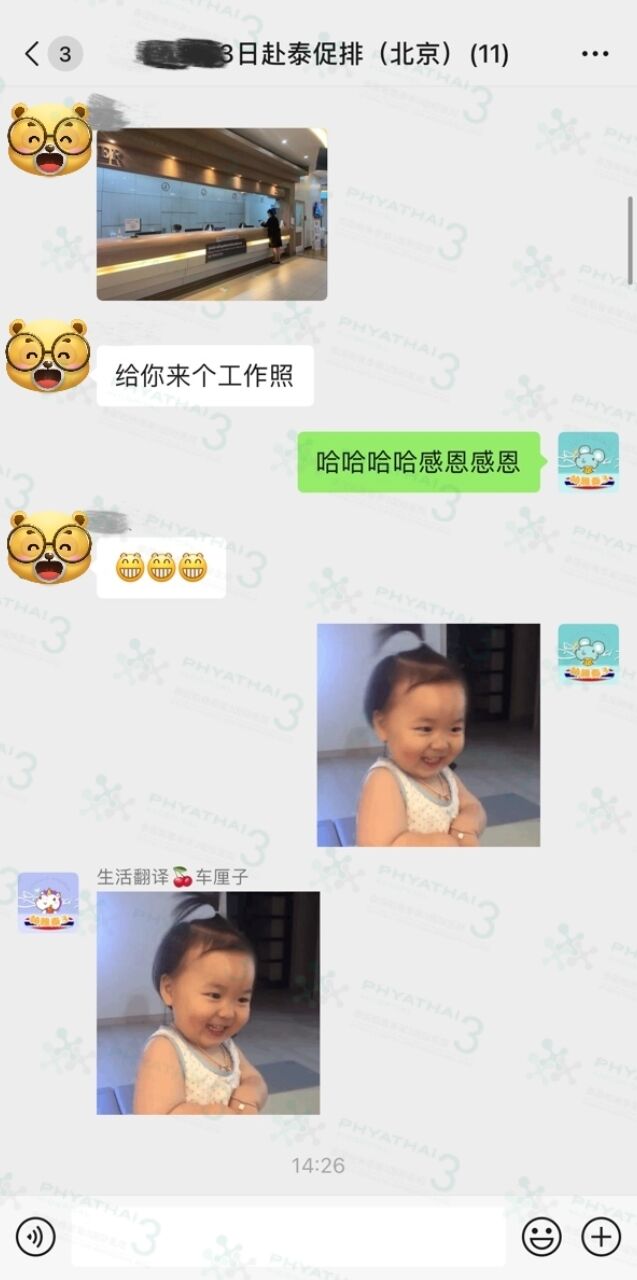The height and width of the screenshot is (1280, 637).
Task: Go back to the chat list
Action: coord(33,54)
